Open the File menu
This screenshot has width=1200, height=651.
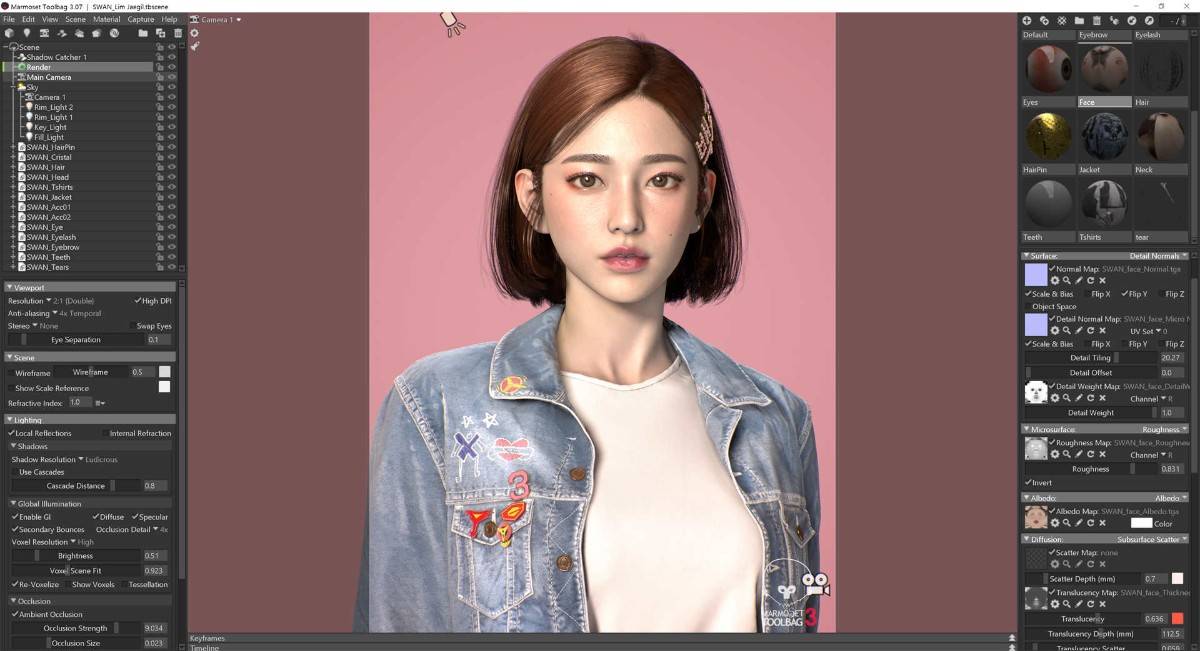[9, 19]
